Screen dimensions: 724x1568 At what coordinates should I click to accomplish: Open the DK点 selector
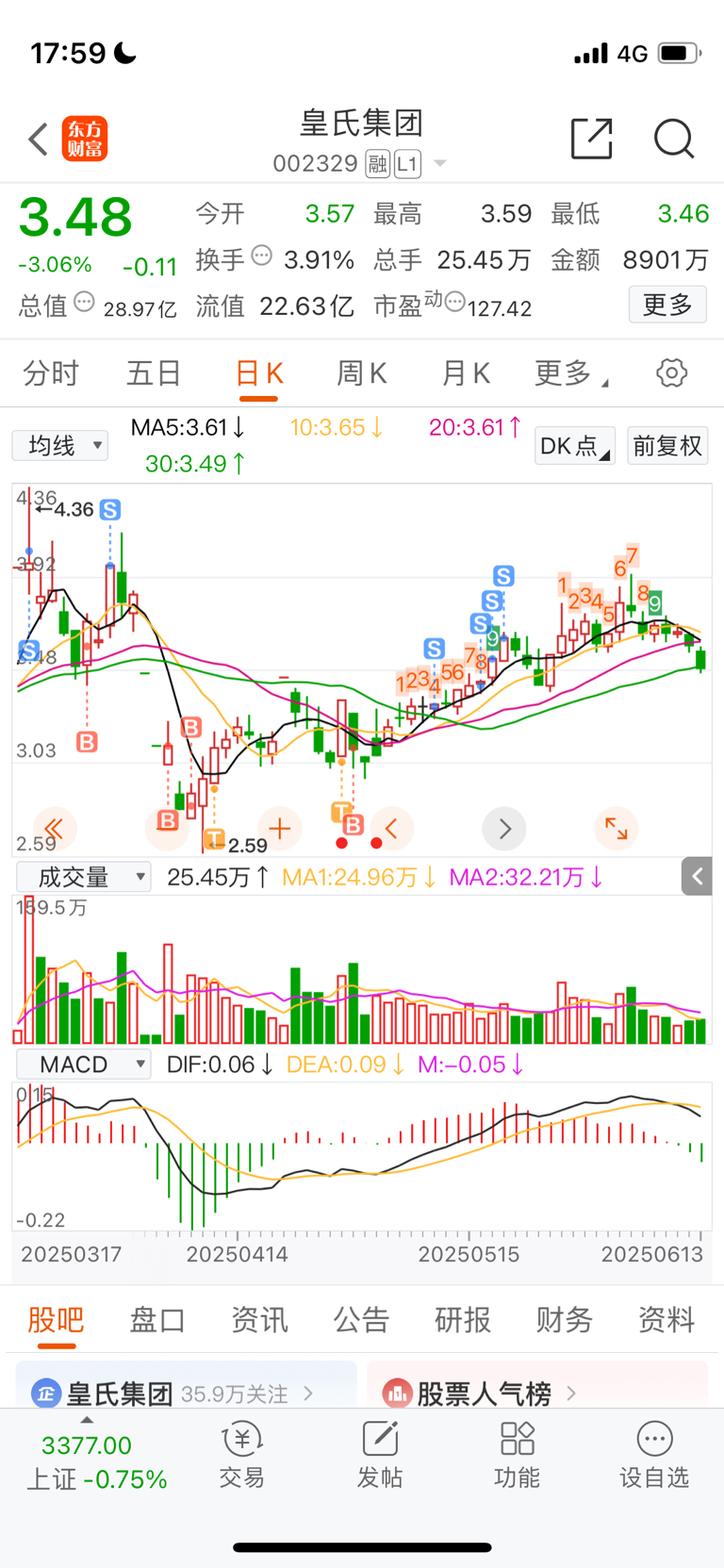click(575, 445)
